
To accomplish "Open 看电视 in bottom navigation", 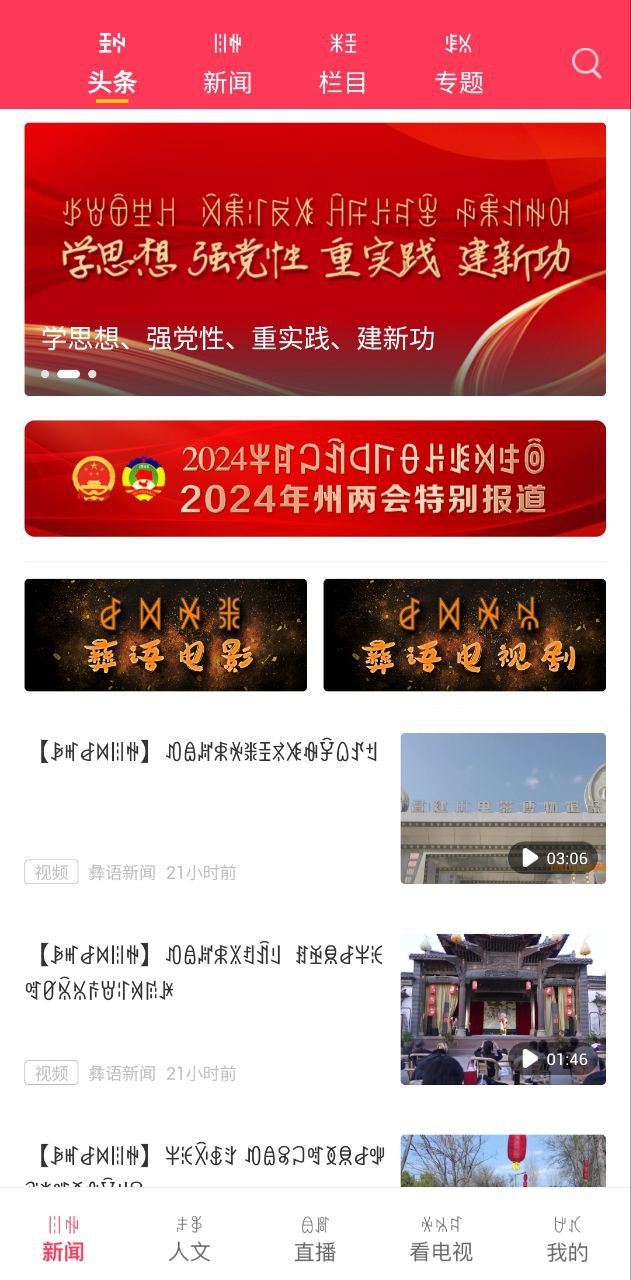I will 441,1239.
